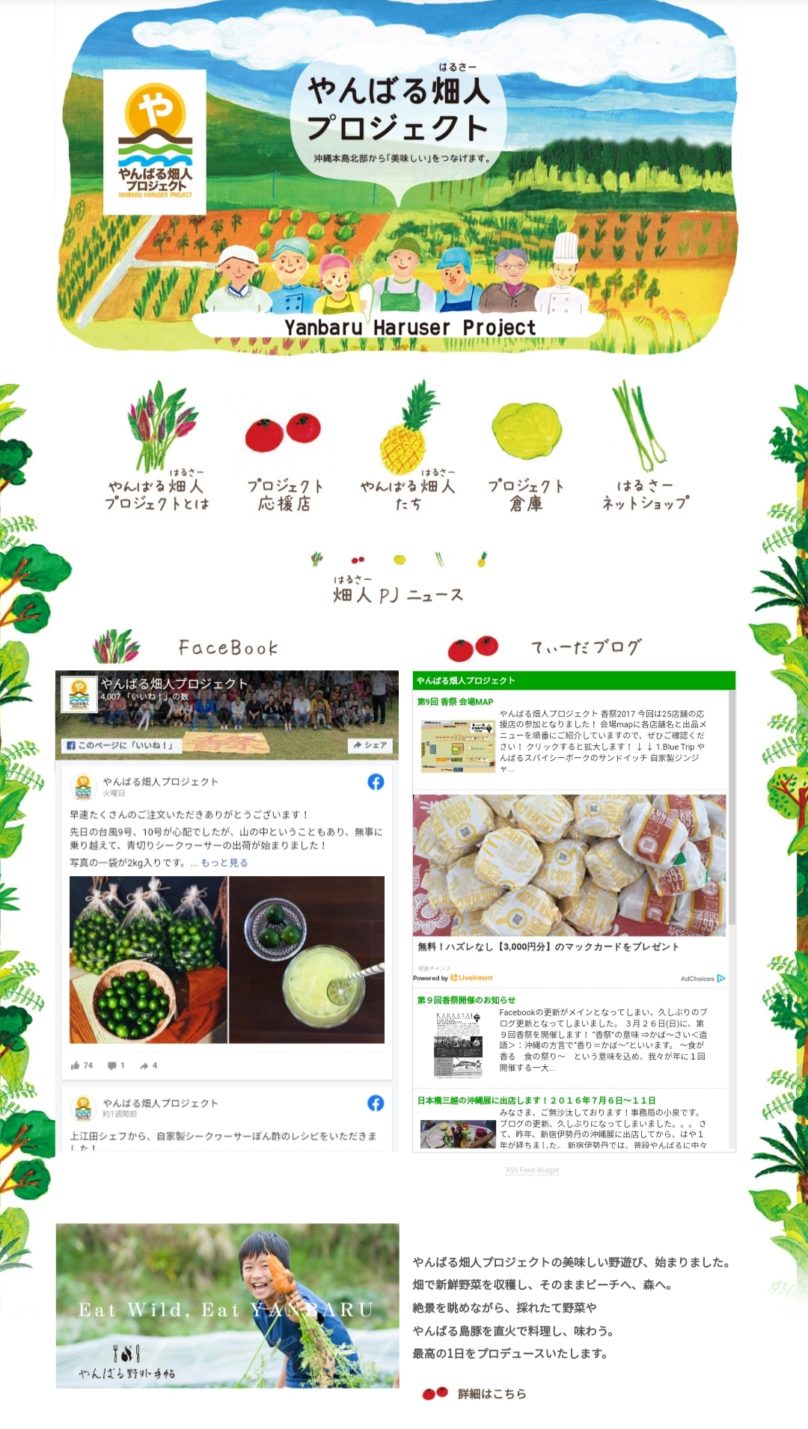Viewport: 808px width, 1429px height.
Task: Open 日本橋三越の沖縄展 blog post
Action: (535, 1100)
